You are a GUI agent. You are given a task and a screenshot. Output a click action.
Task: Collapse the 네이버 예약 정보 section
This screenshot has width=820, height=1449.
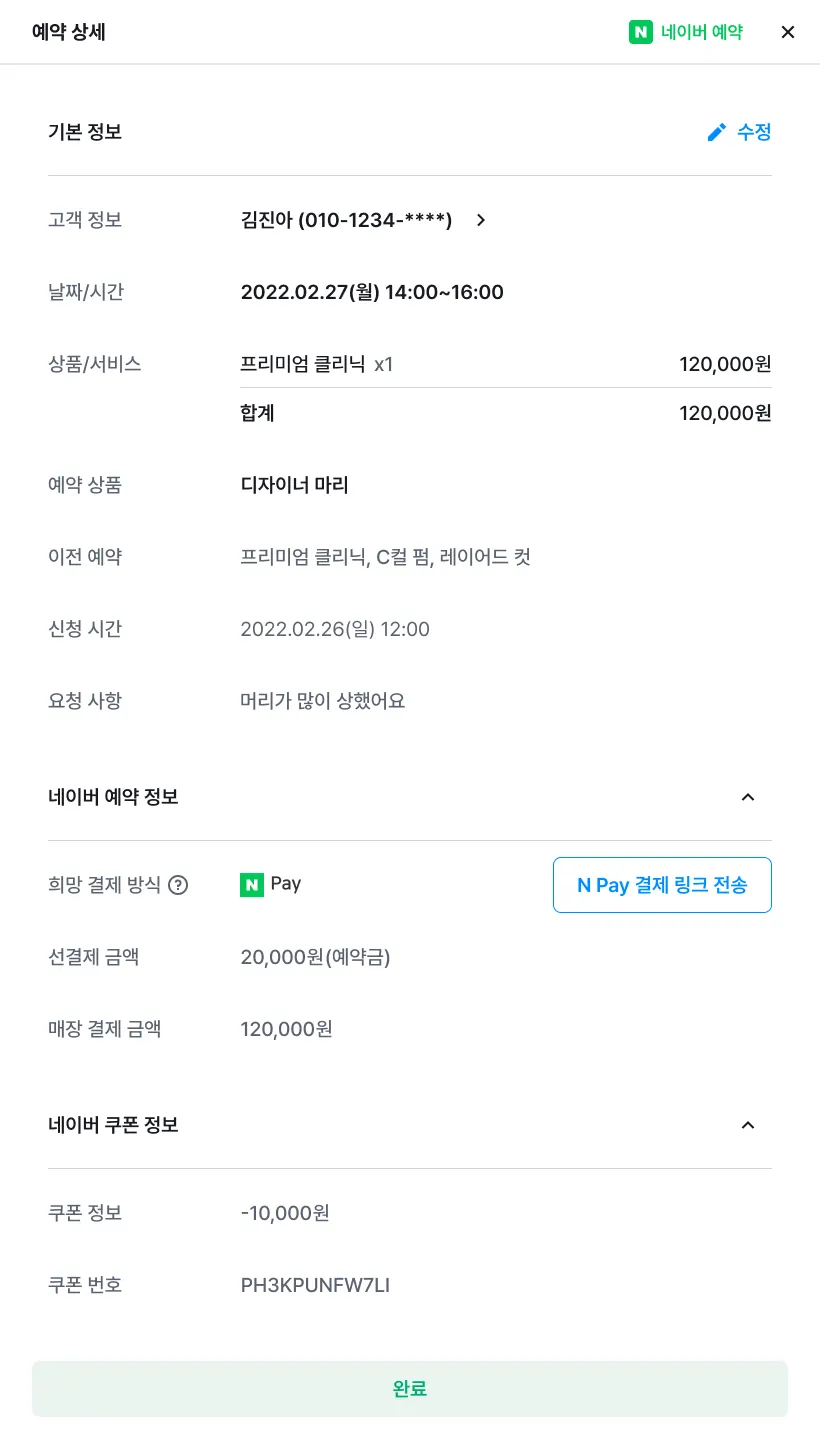pos(747,797)
